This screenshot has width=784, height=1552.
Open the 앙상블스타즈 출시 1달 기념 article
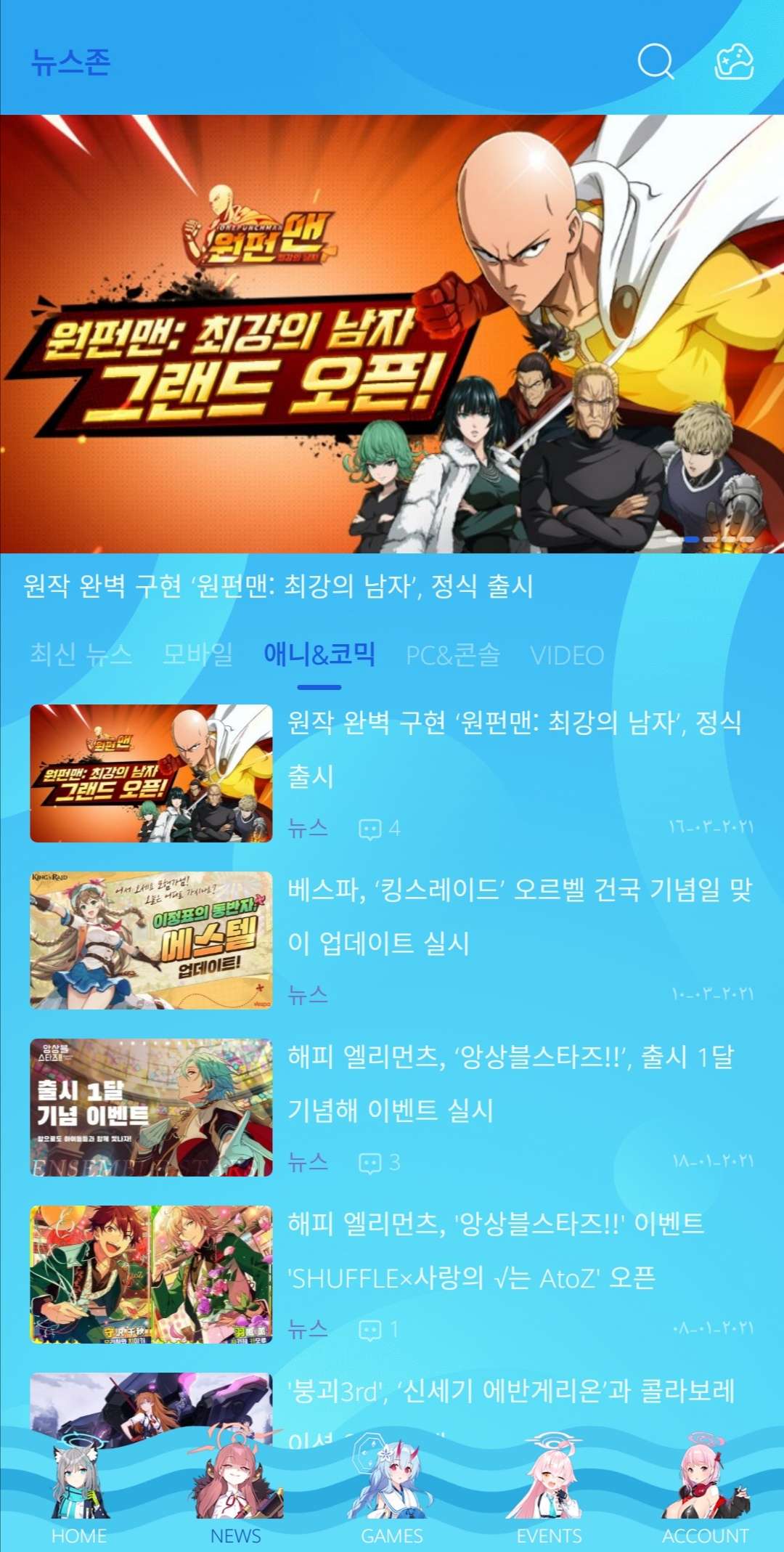point(510,1082)
